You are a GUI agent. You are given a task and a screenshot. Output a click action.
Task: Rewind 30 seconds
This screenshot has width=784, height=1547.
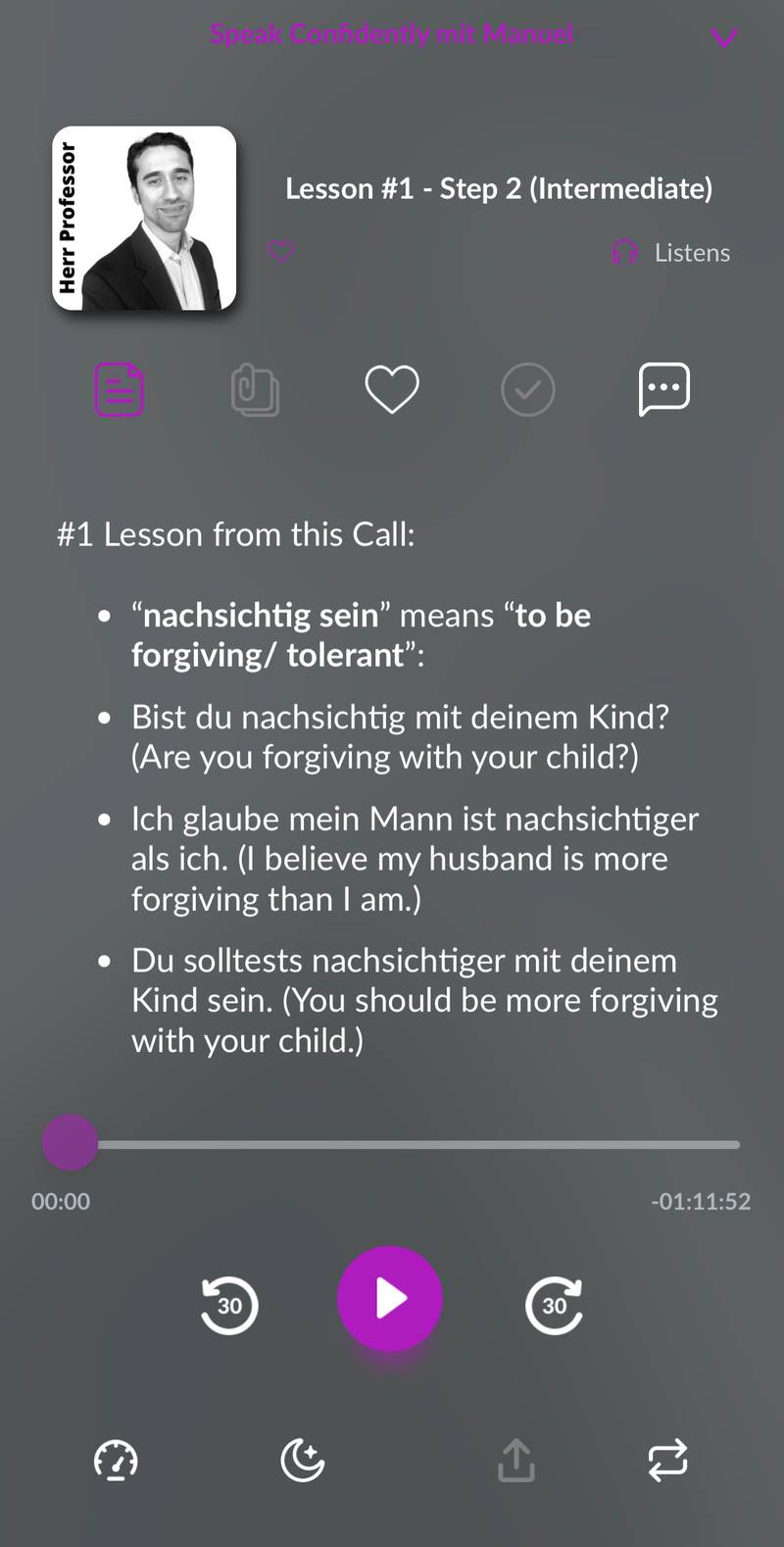(x=229, y=1305)
